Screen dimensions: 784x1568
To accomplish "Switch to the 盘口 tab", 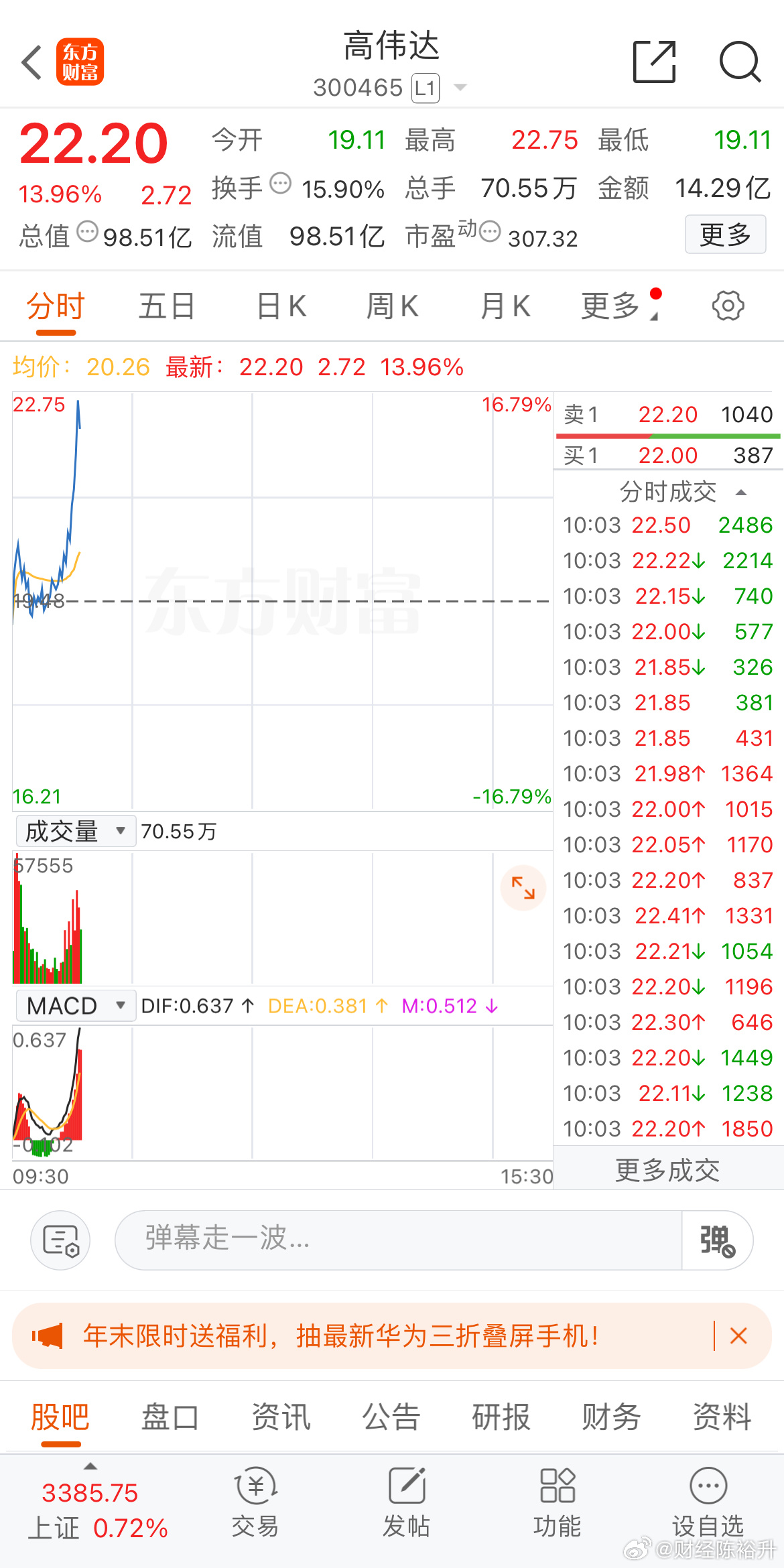I will click(170, 1417).
